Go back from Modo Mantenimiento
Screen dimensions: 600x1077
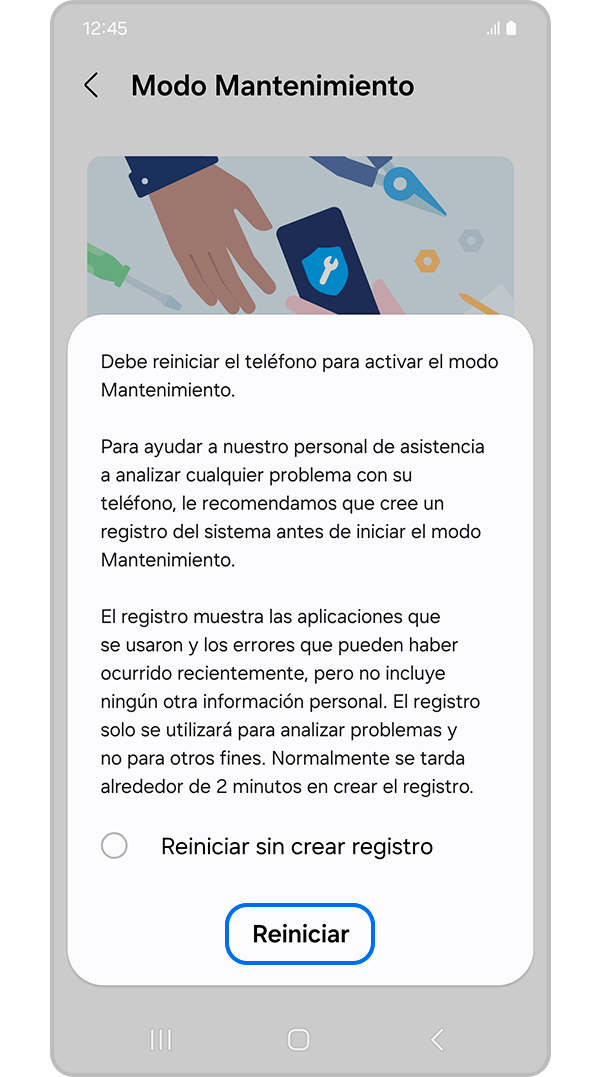[91, 86]
